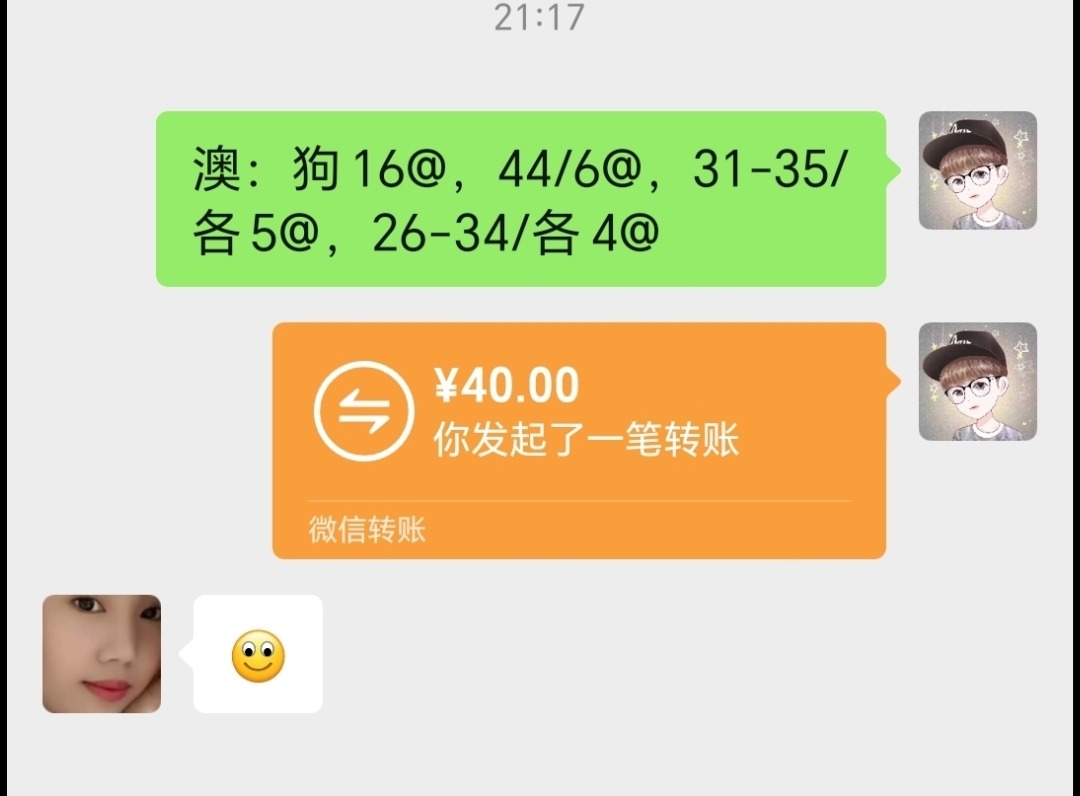Open sender avatar next to the transfer card

coord(977,381)
